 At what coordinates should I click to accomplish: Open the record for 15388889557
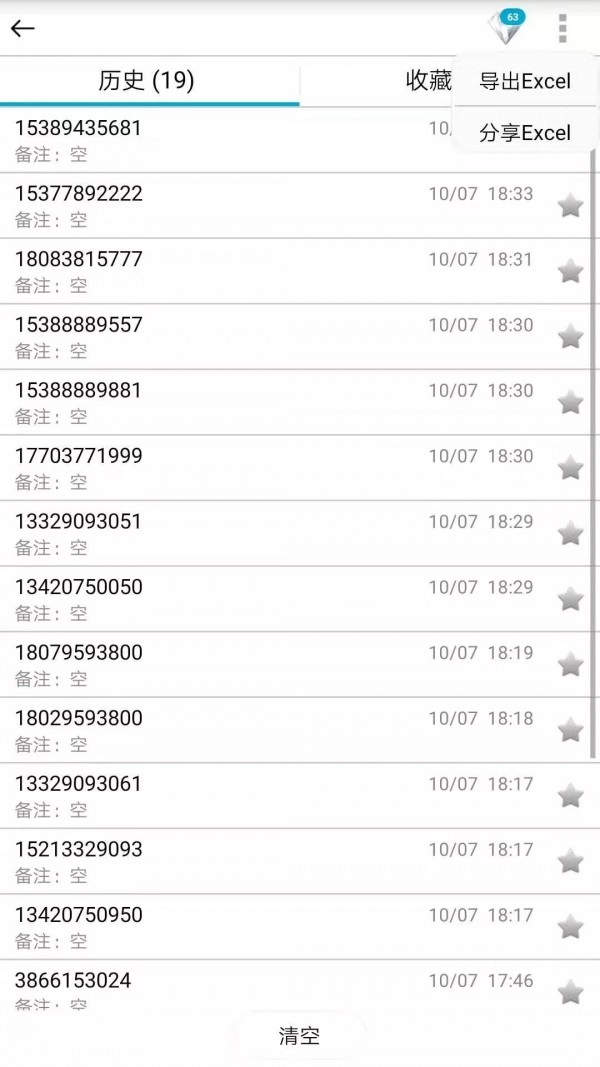pos(200,337)
